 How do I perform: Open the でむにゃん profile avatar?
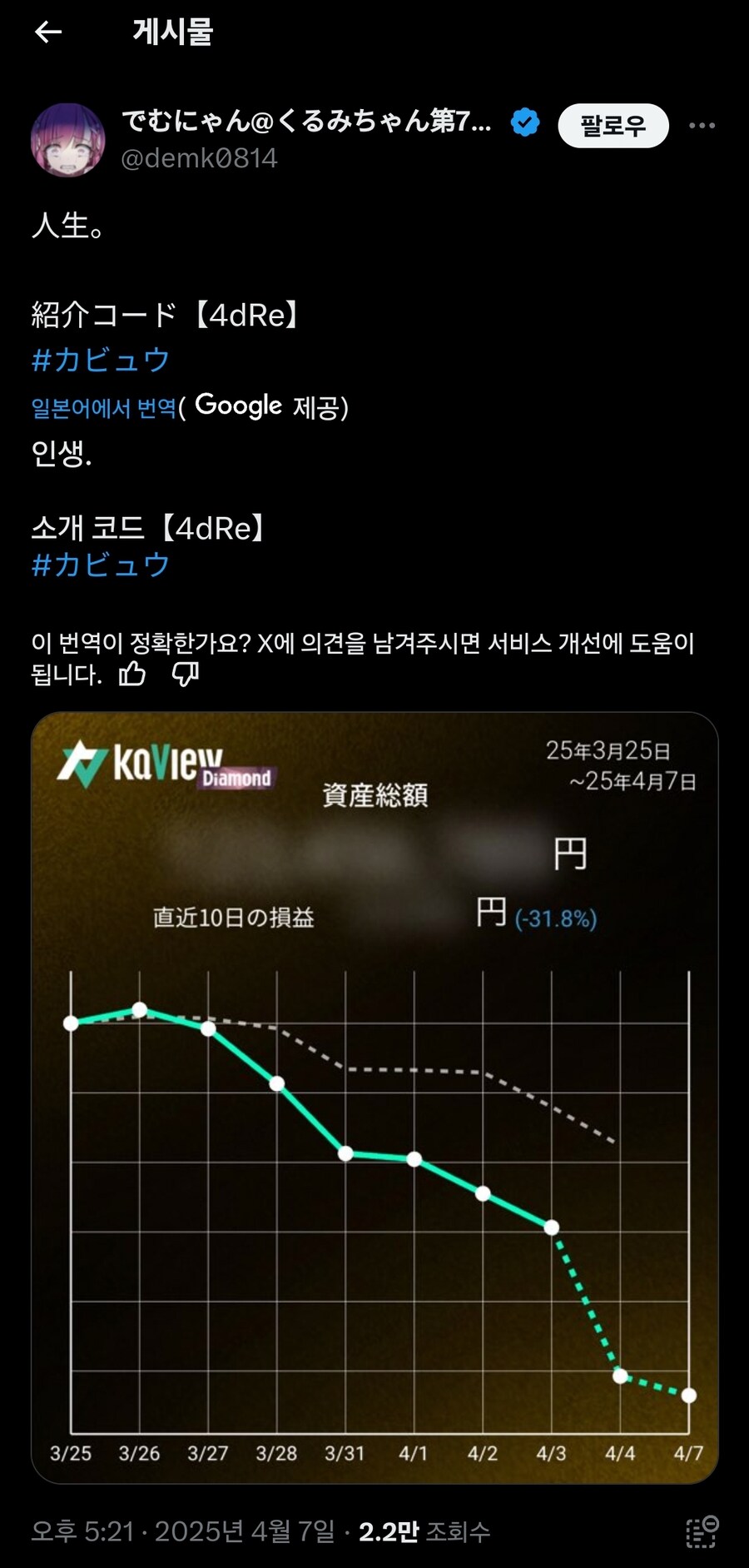(70, 125)
